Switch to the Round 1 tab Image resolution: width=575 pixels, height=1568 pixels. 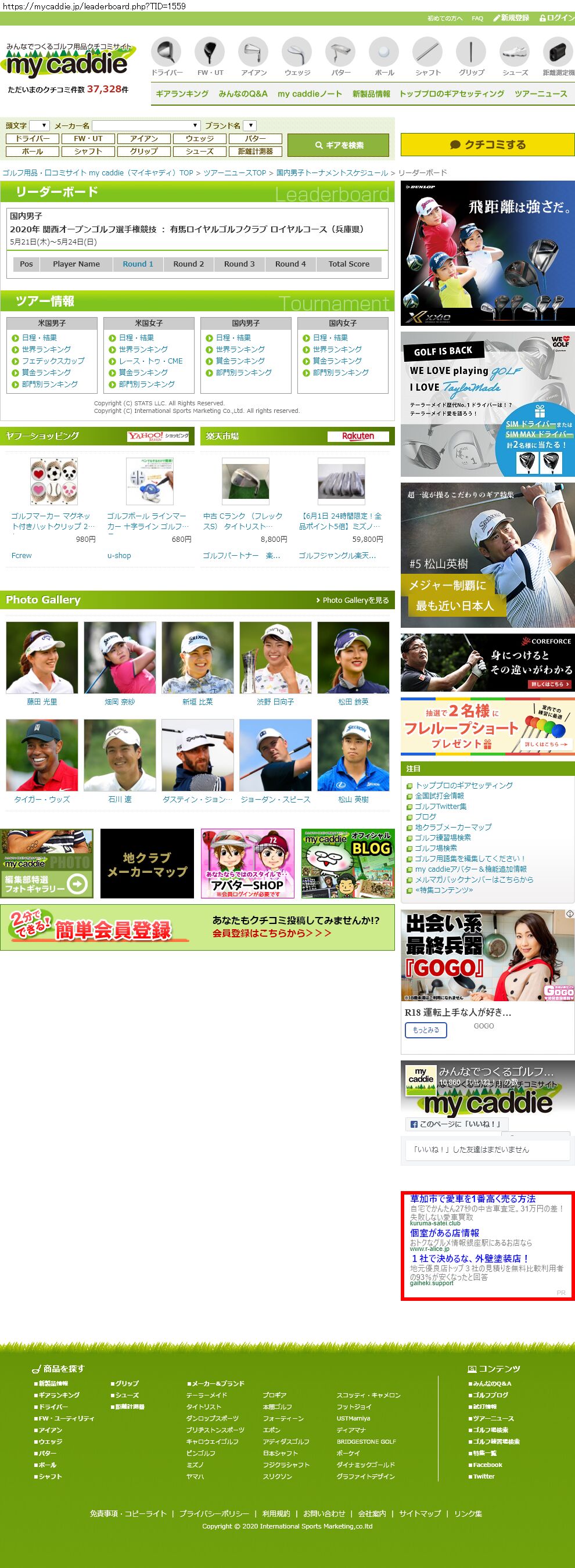pyautogui.click(x=138, y=264)
